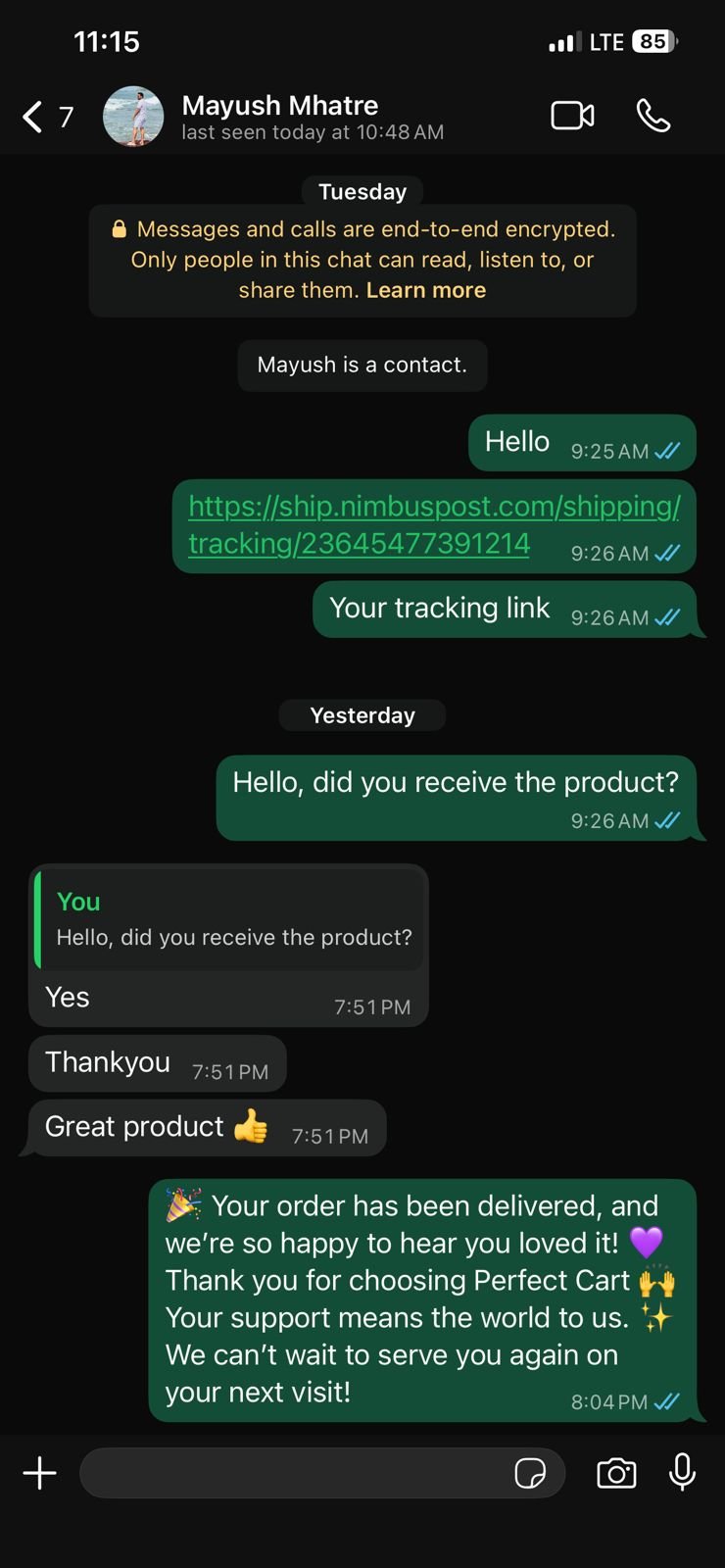Start a voice call with Mayush
This screenshot has height=1568, width=725.
pyautogui.click(x=652, y=116)
